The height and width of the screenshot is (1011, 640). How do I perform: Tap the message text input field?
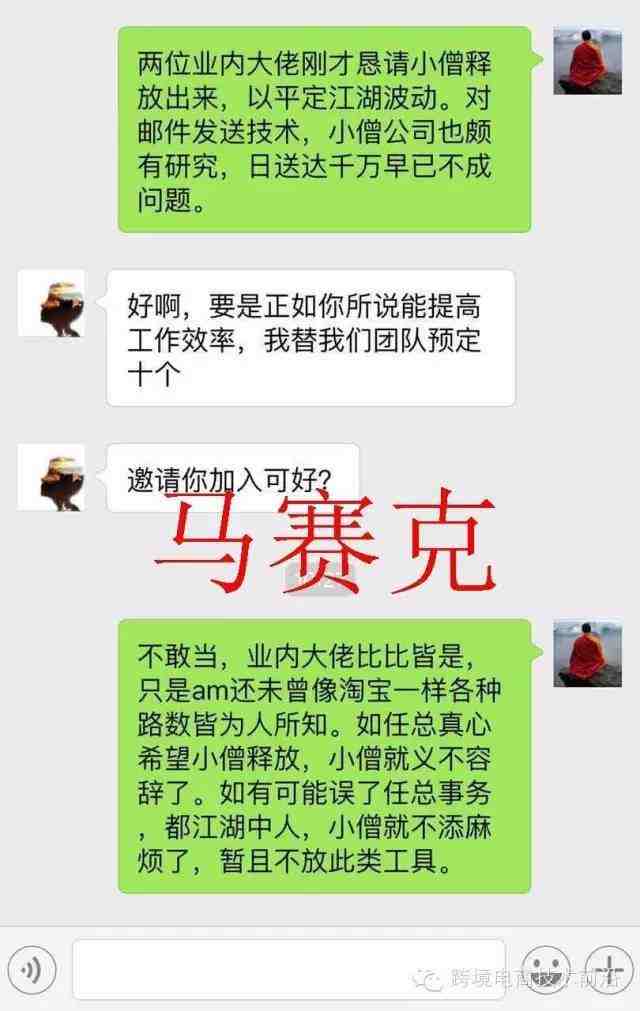[x=288, y=969]
